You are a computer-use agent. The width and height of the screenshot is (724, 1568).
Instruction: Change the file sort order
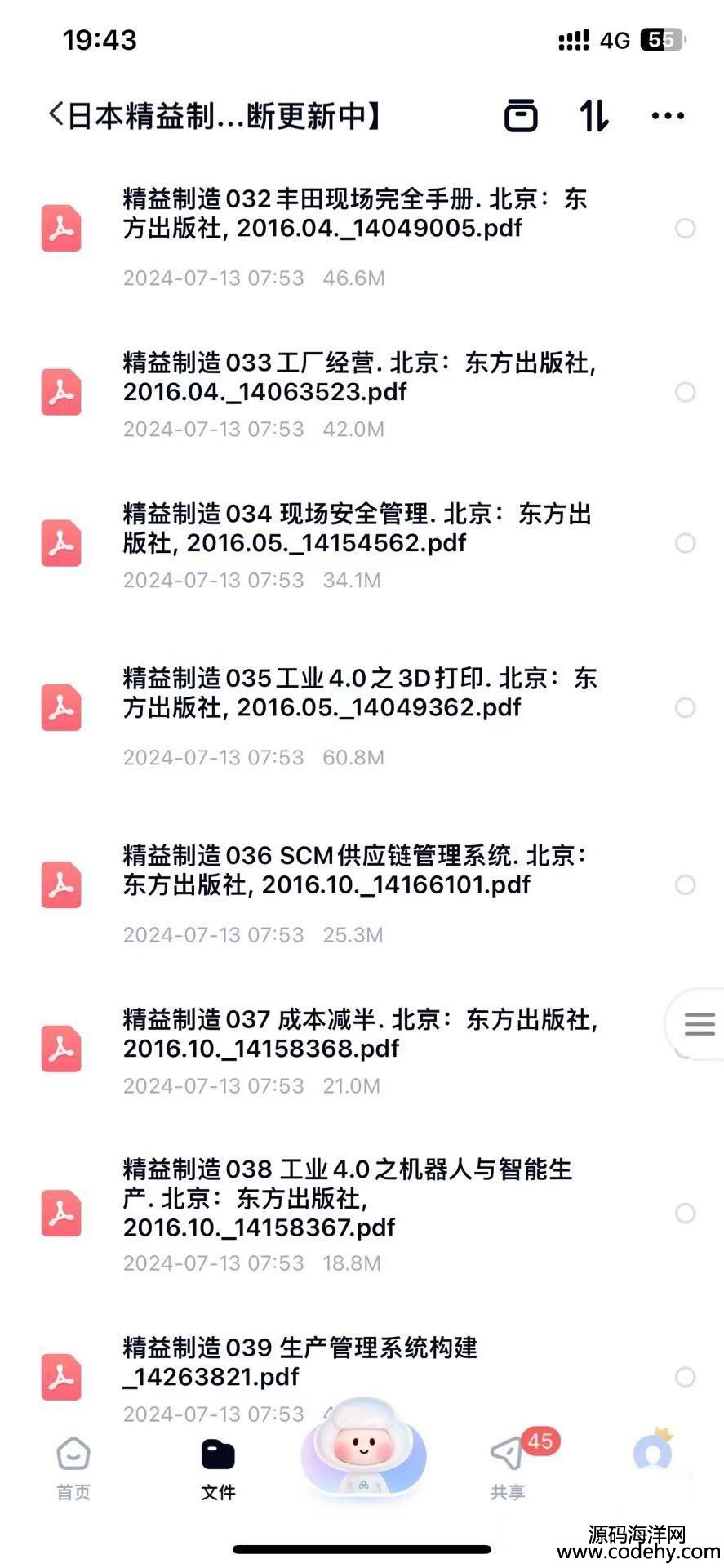pyautogui.click(x=594, y=115)
